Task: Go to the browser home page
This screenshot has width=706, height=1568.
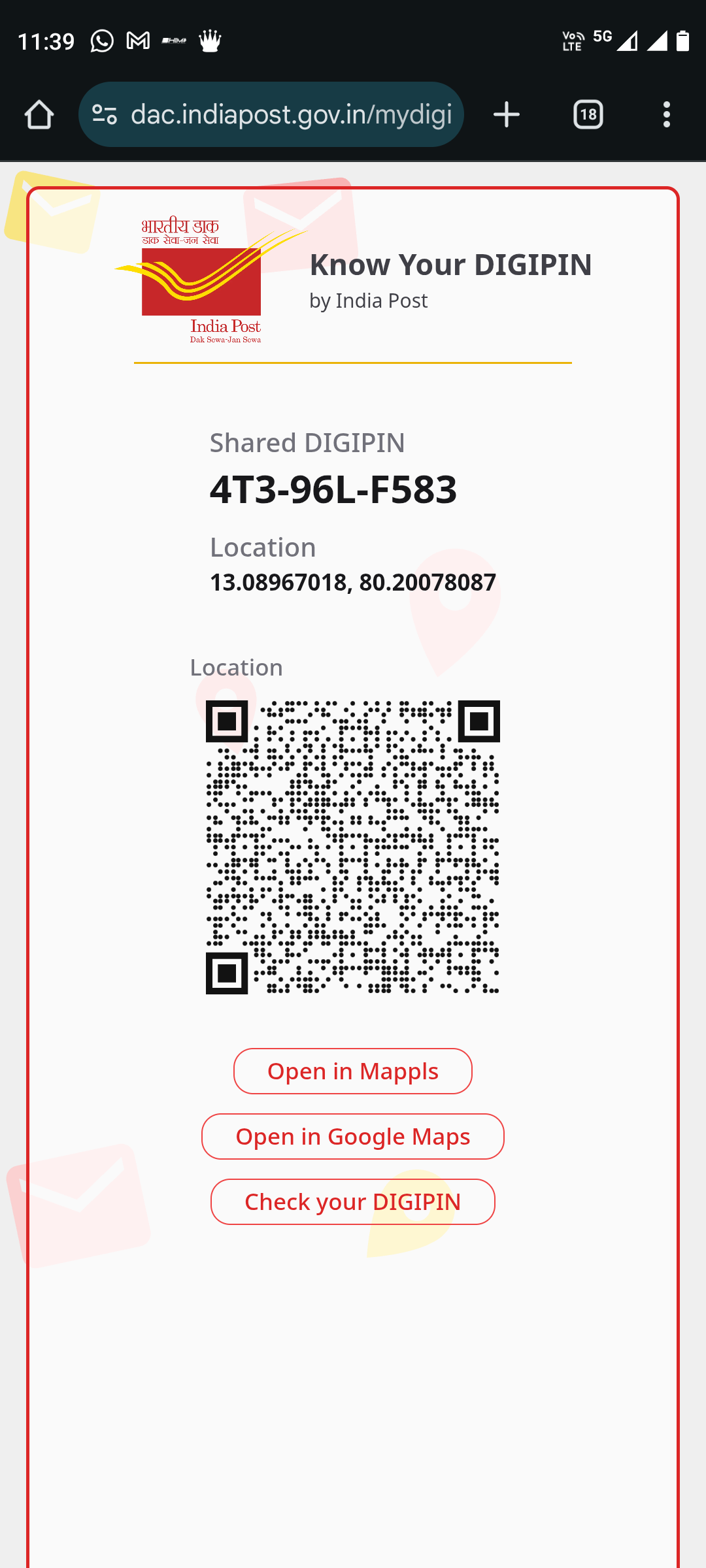Action: click(39, 115)
